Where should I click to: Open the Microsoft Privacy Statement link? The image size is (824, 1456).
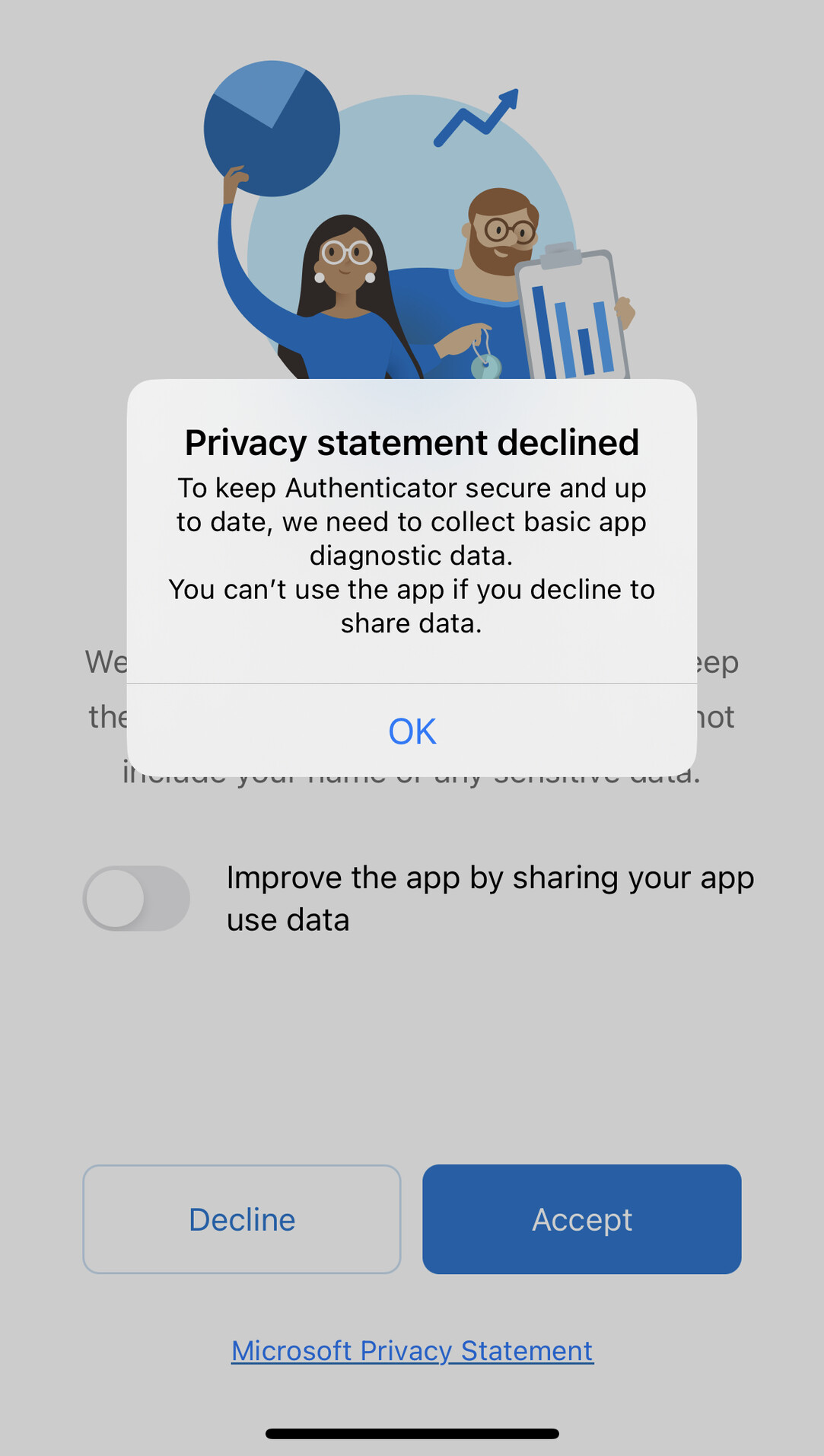point(412,1351)
